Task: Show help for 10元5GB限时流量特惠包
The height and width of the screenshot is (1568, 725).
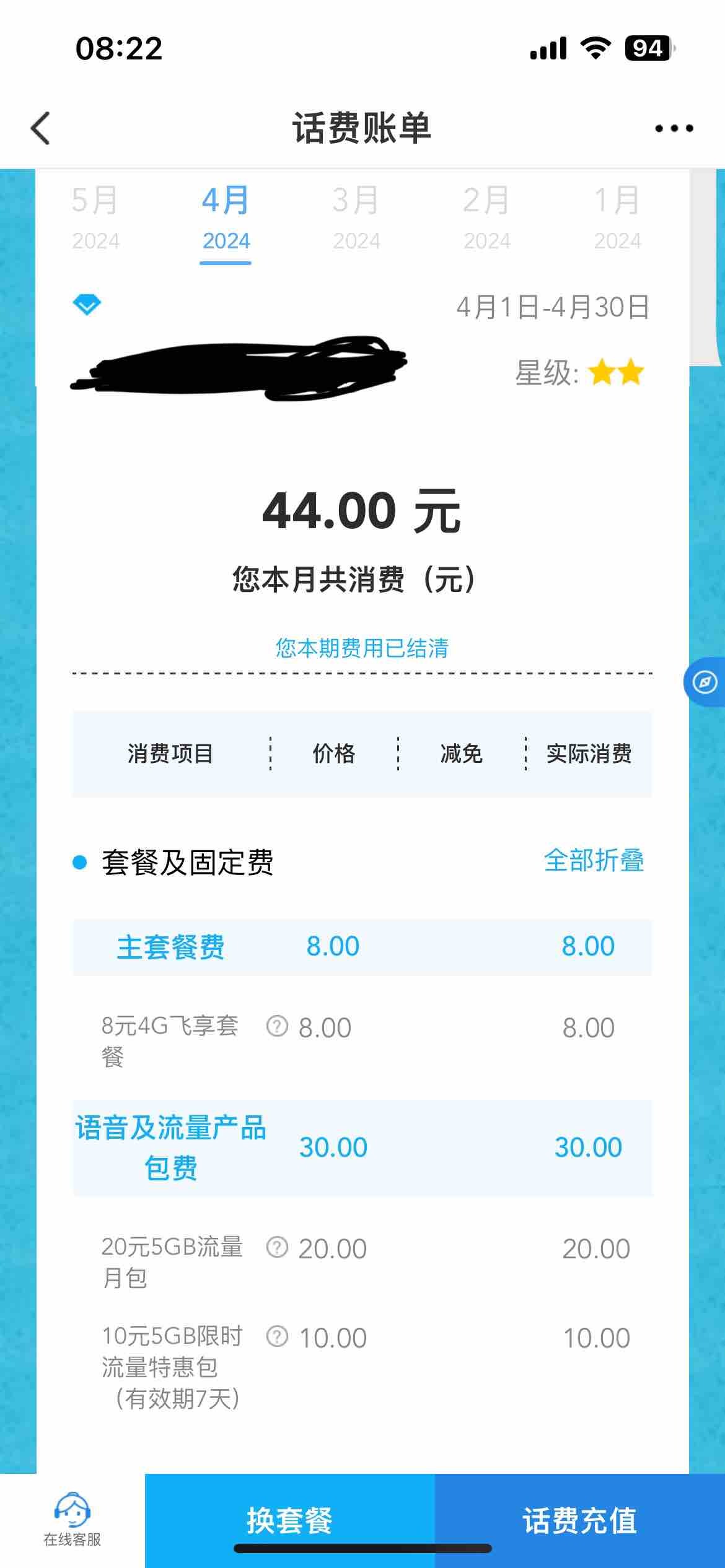Action: [277, 1337]
